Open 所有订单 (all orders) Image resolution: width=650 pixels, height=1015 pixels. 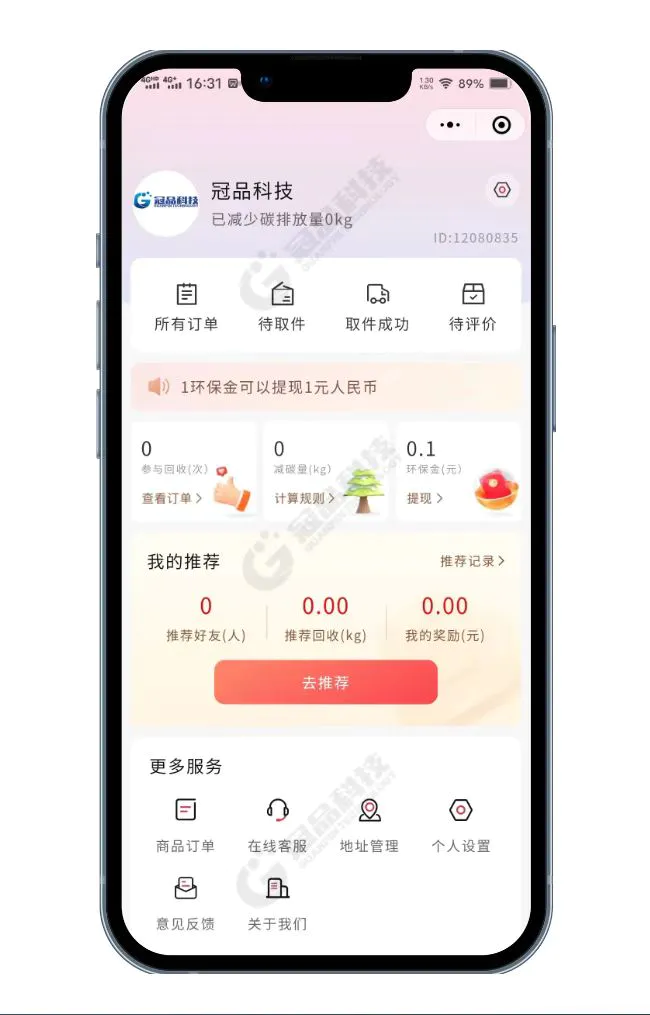click(x=186, y=306)
